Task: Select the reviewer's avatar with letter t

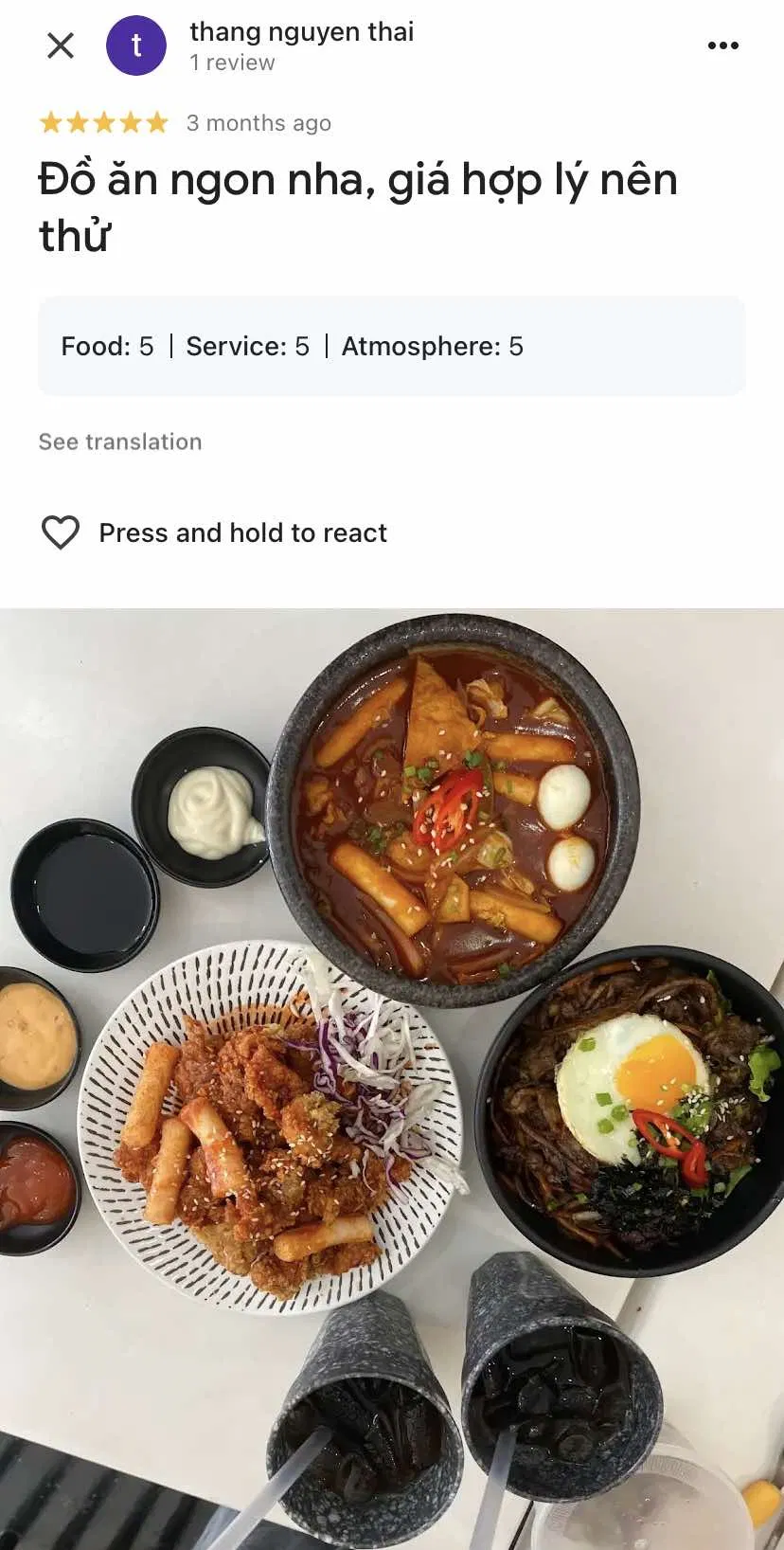Action: pos(137,45)
